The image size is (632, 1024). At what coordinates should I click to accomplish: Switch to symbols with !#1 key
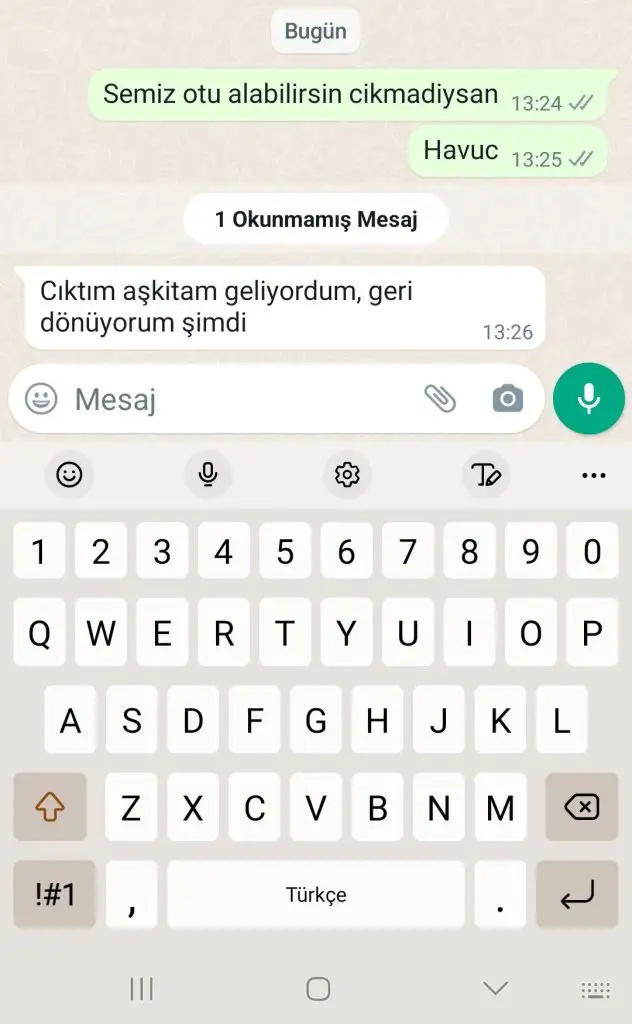(55, 894)
